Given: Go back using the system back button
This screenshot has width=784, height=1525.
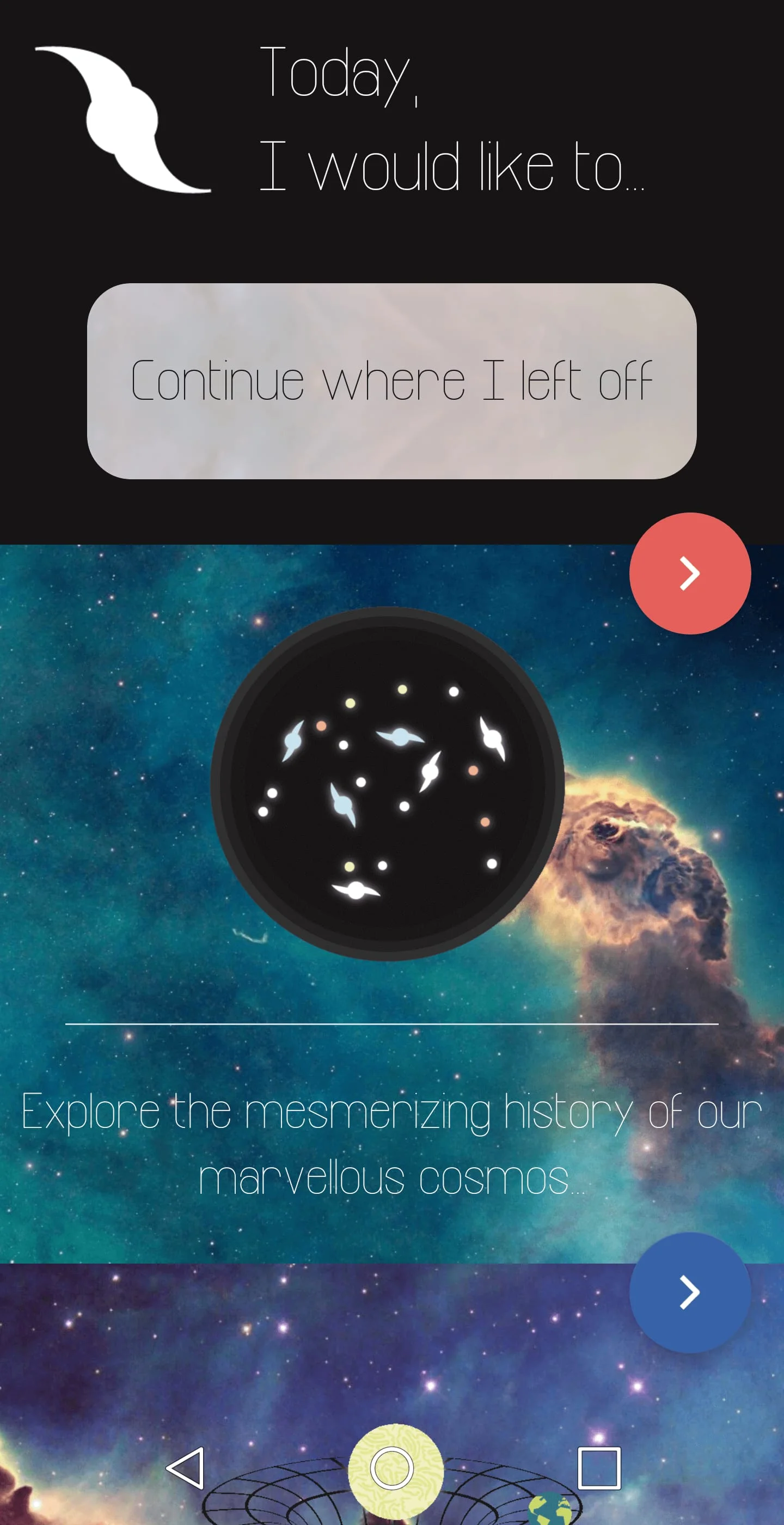Looking at the screenshot, I should (x=186, y=1468).
